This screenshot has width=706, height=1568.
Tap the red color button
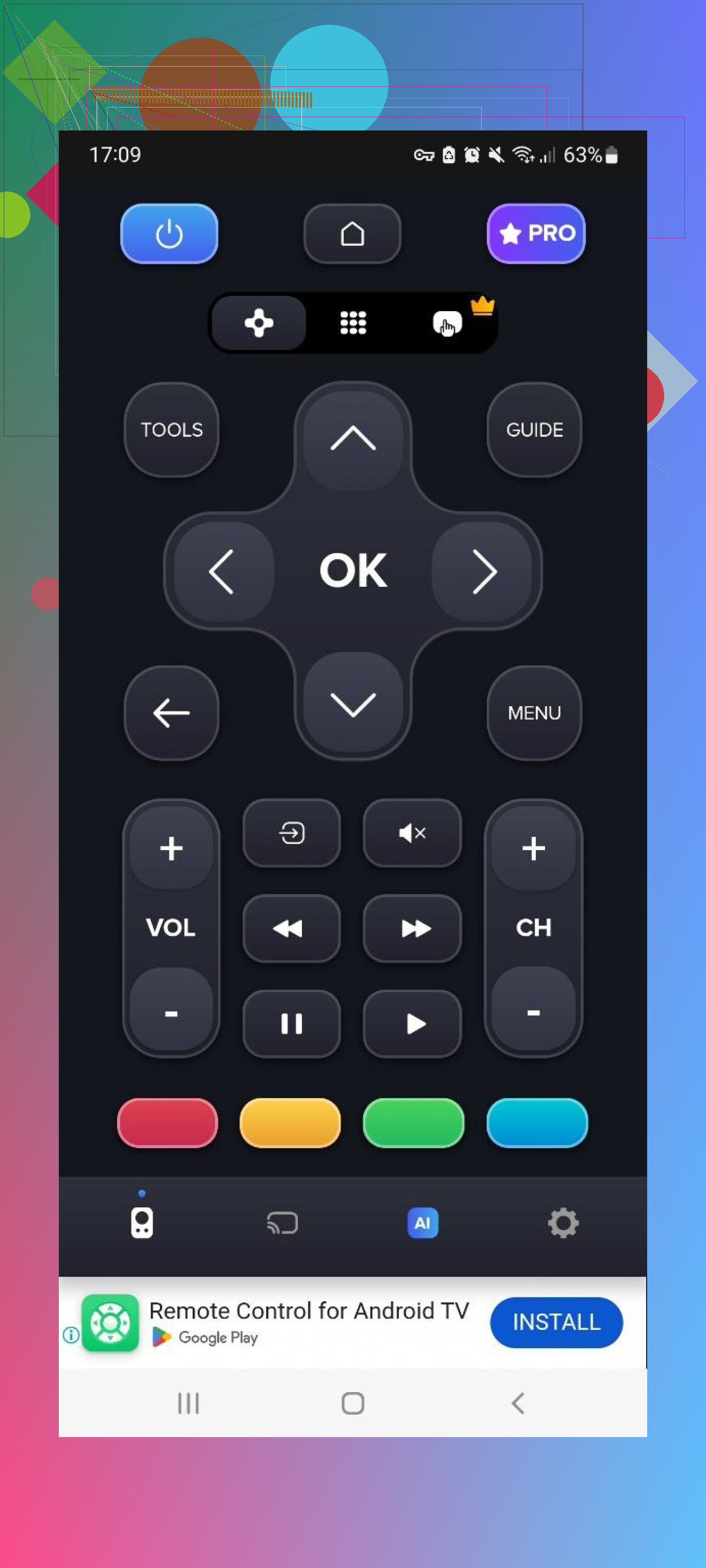coord(167,1122)
